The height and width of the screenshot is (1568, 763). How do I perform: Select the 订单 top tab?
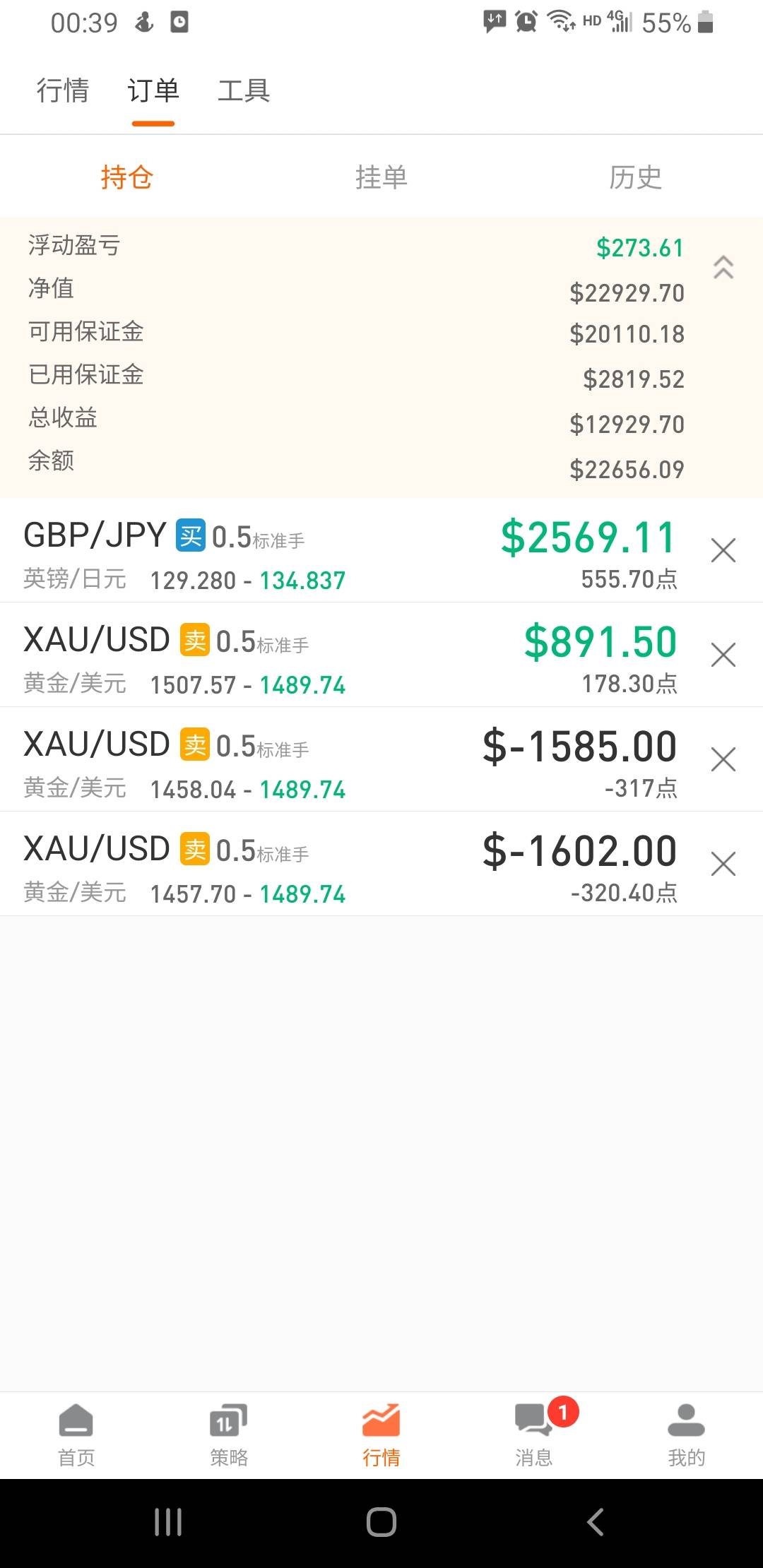[x=153, y=91]
